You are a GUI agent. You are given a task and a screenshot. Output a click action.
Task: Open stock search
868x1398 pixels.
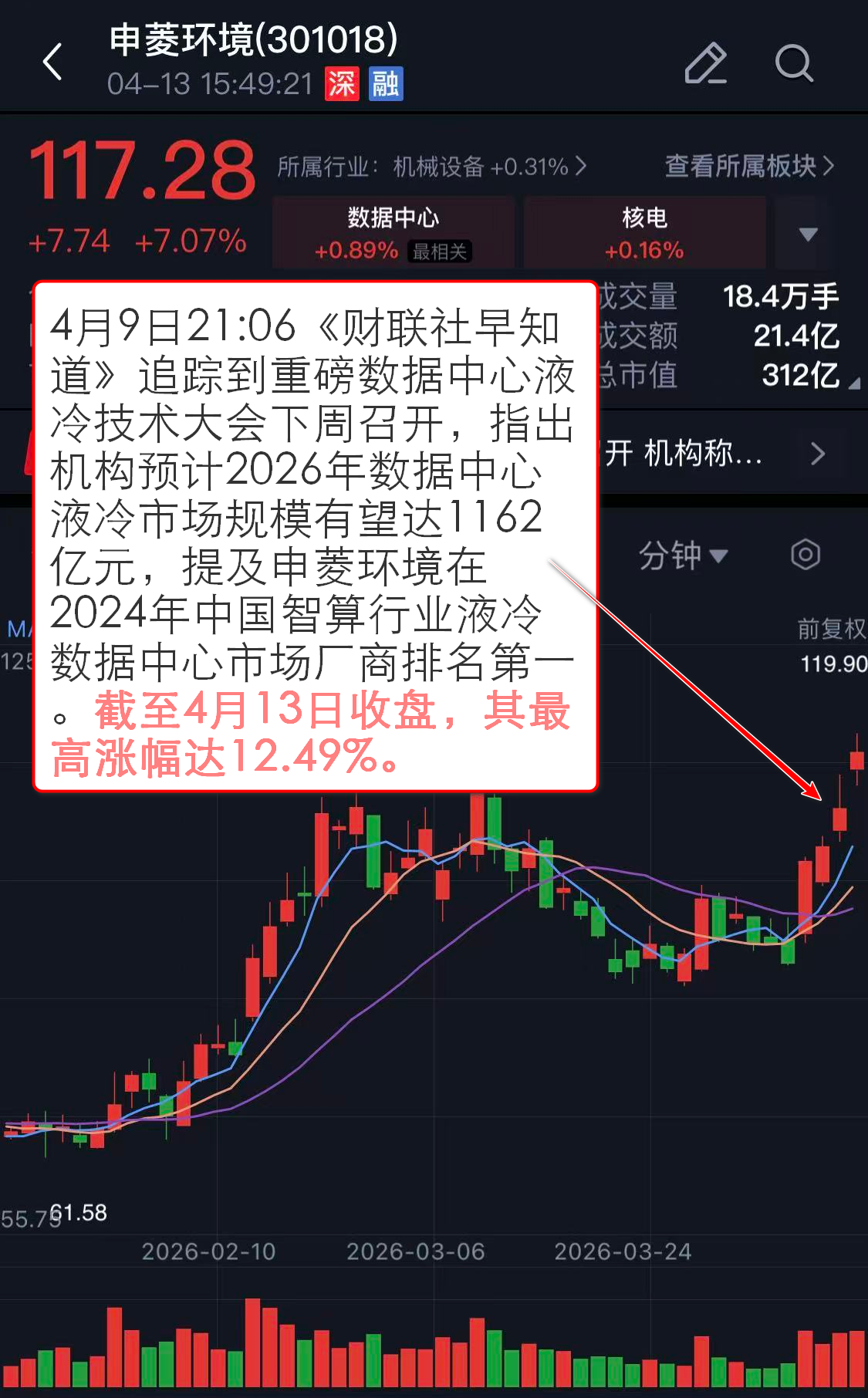pos(793,62)
